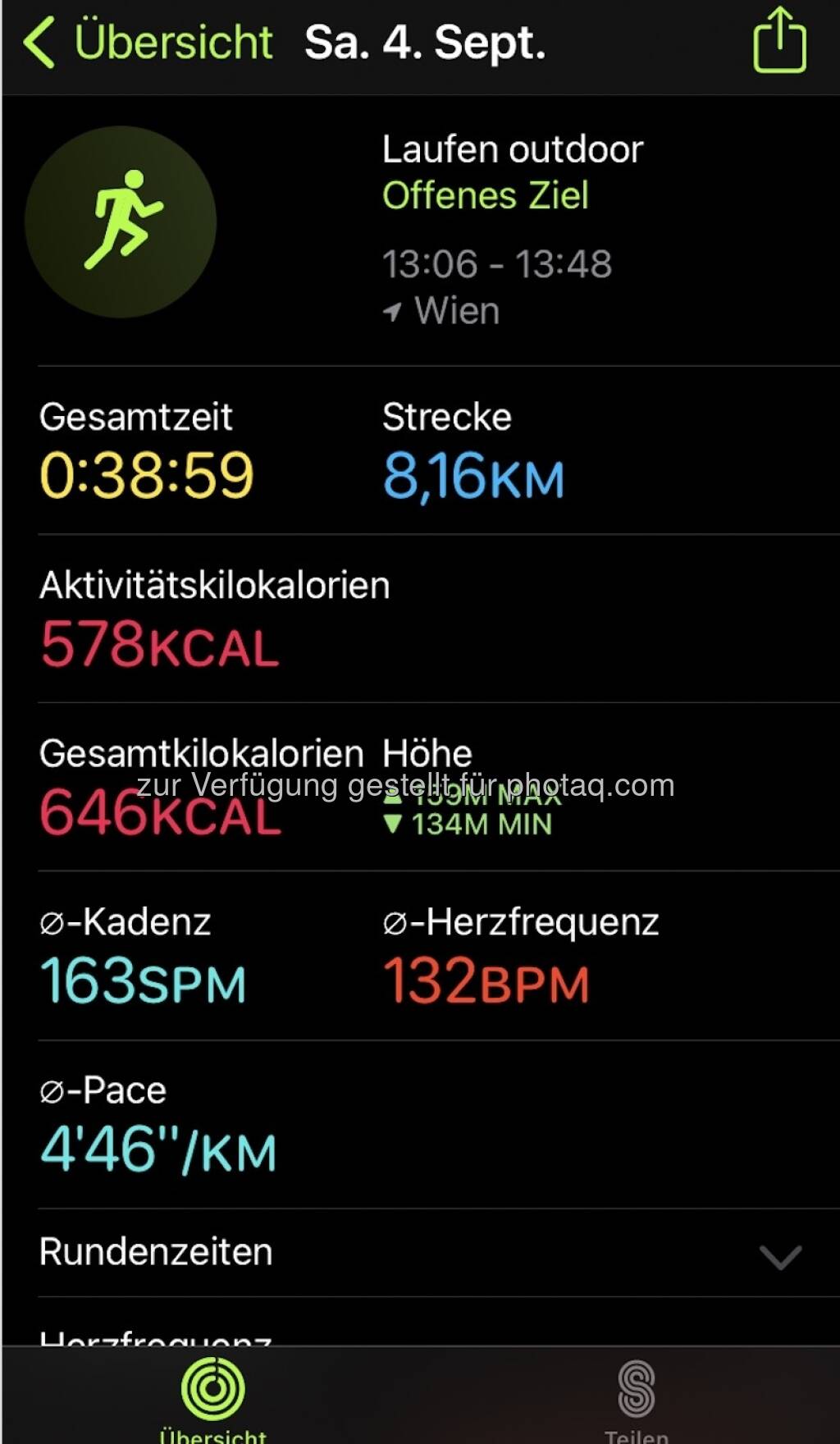Share this workout summary
840x1444 pixels.
(779, 41)
